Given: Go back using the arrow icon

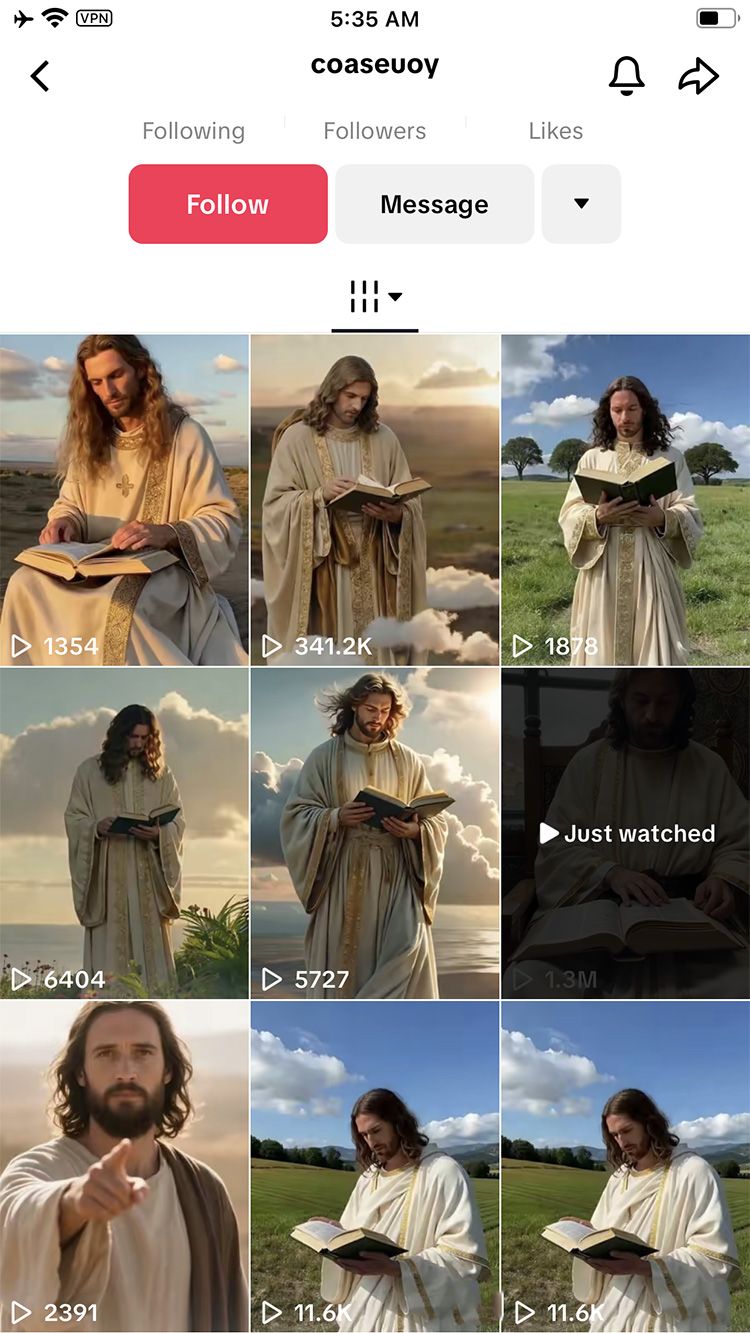Looking at the screenshot, I should click(40, 76).
